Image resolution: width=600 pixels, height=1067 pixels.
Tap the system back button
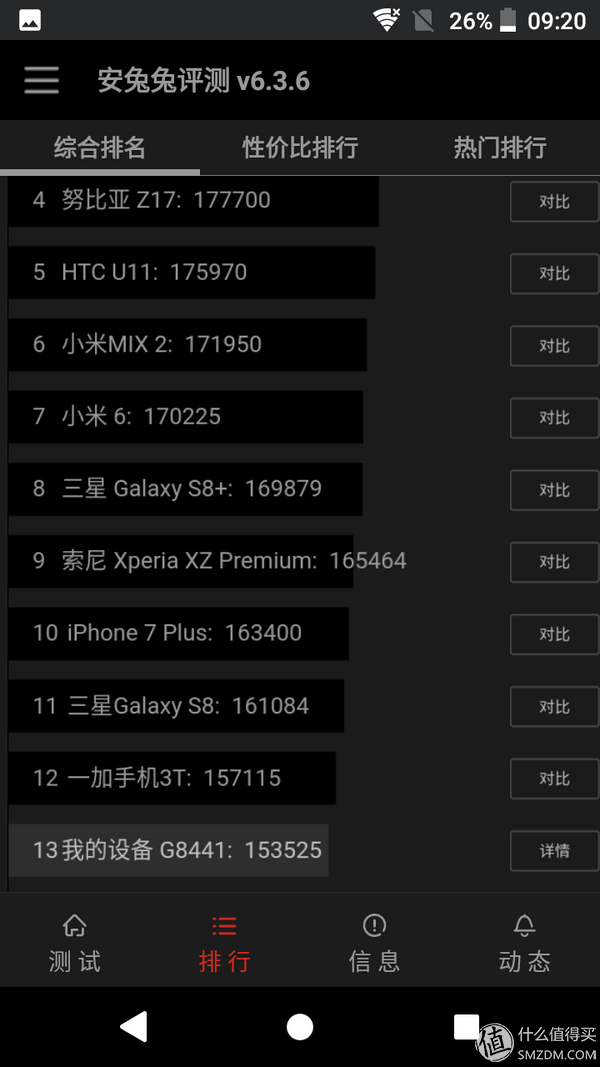tap(134, 1026)
